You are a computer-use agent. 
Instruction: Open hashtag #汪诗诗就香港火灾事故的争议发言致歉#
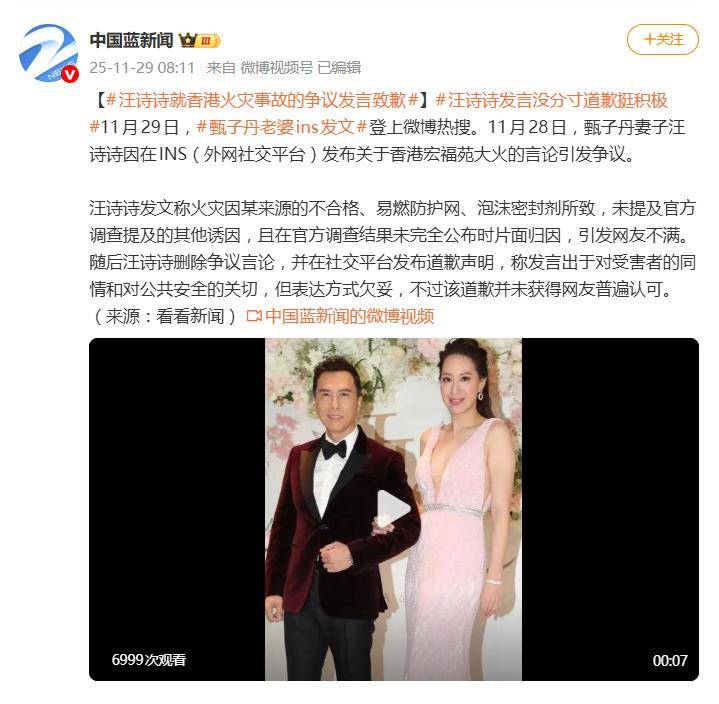[260, 100]
